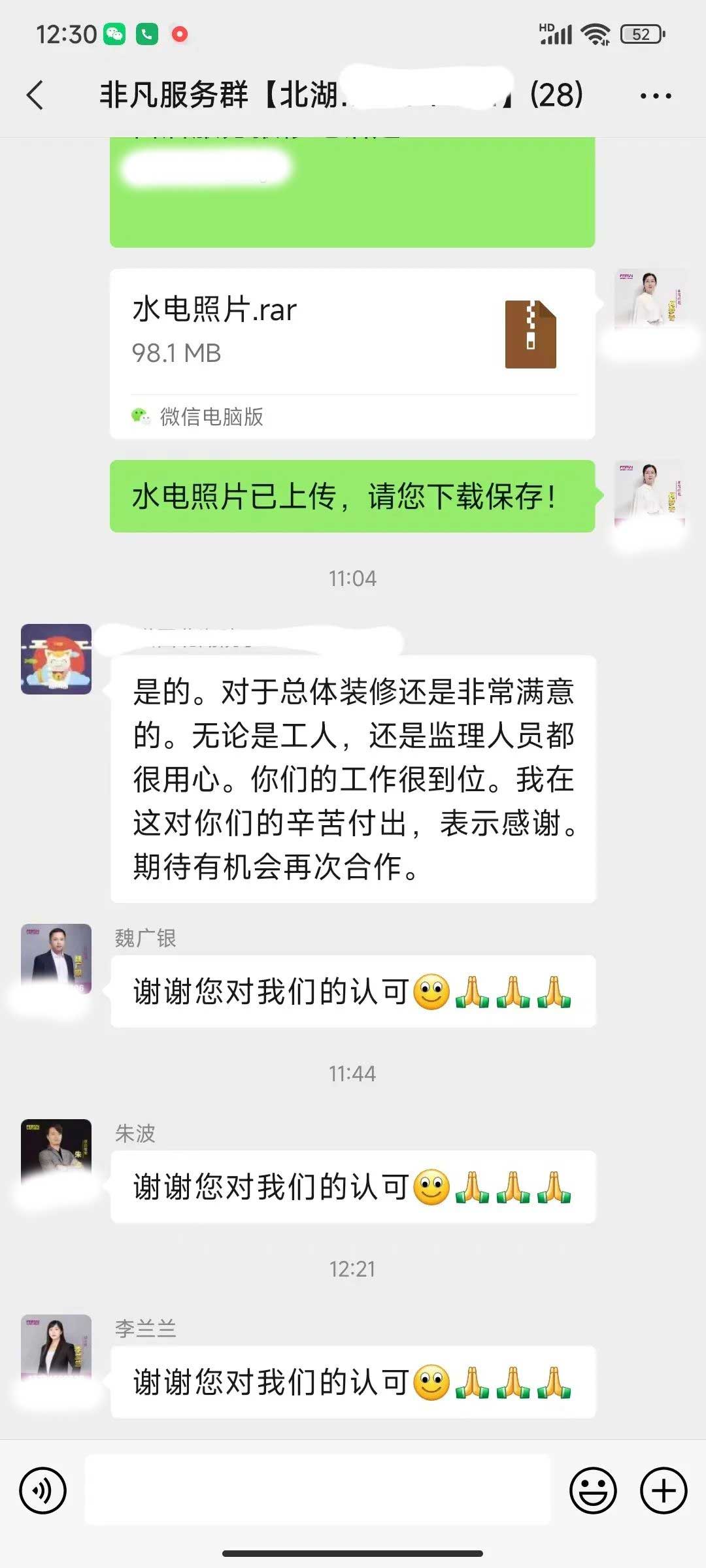Focus the message text field
The width and height of the screenshot is (706, 1568).
[x=318, y=1490]
